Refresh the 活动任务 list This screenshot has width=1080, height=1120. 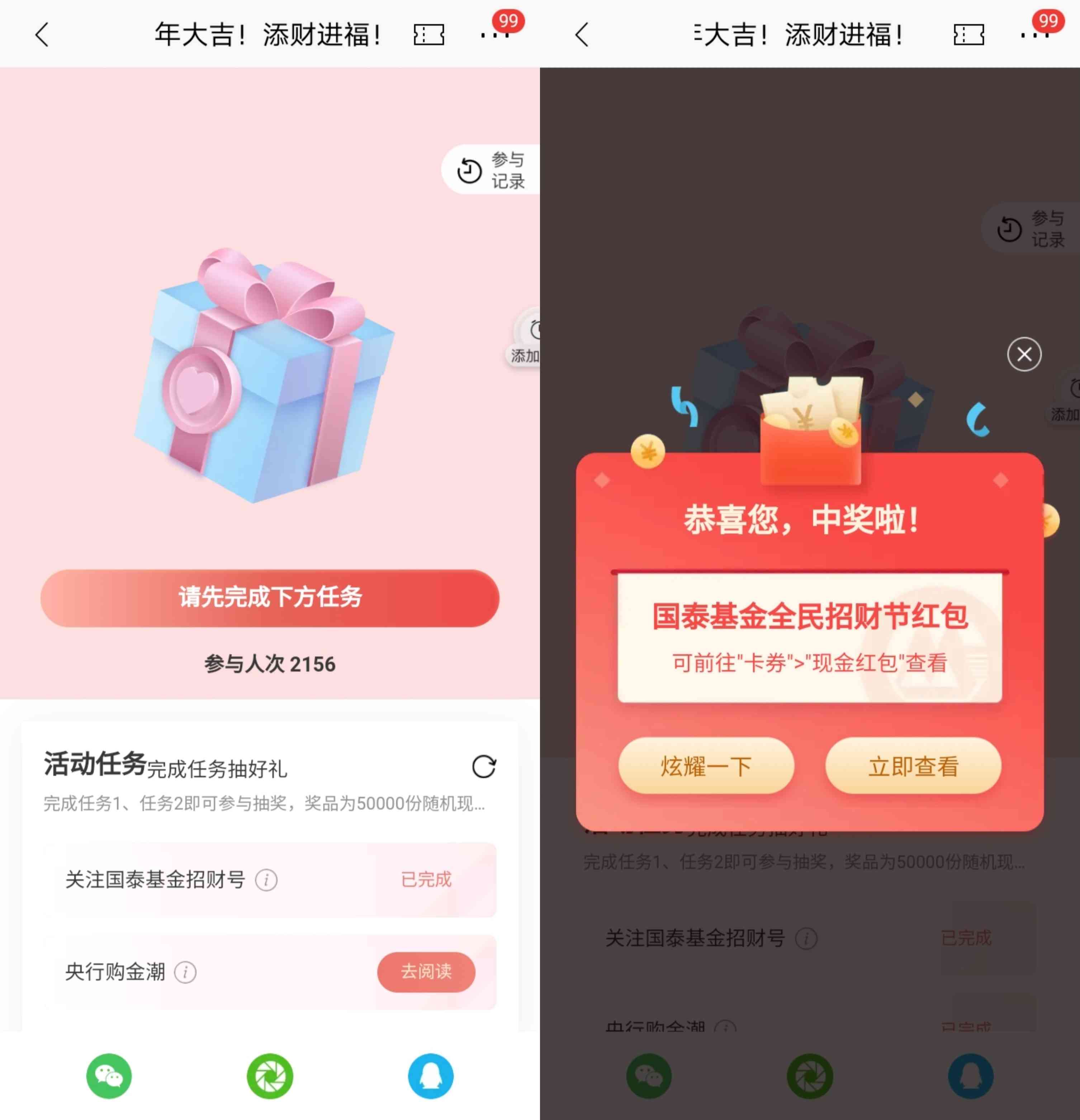[x=483, y=766]
